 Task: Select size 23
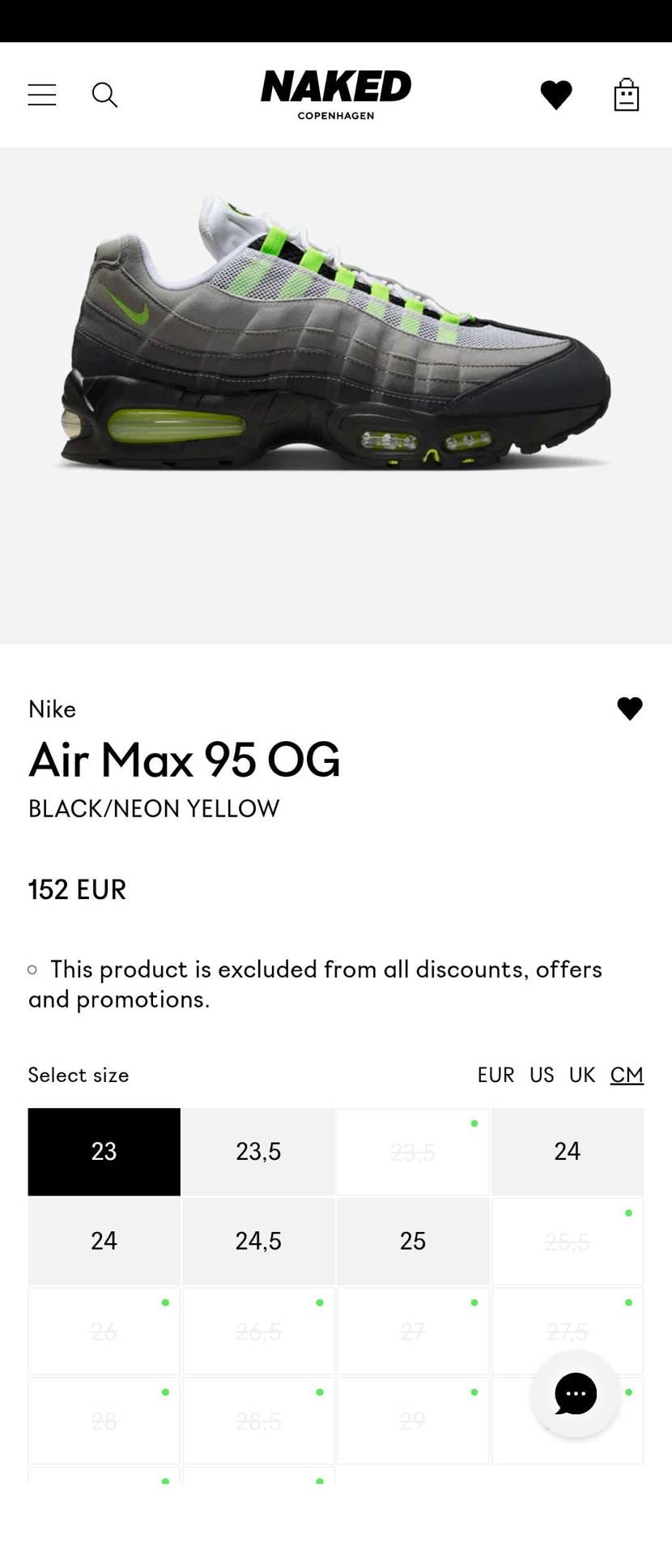tap(104, 1151)
